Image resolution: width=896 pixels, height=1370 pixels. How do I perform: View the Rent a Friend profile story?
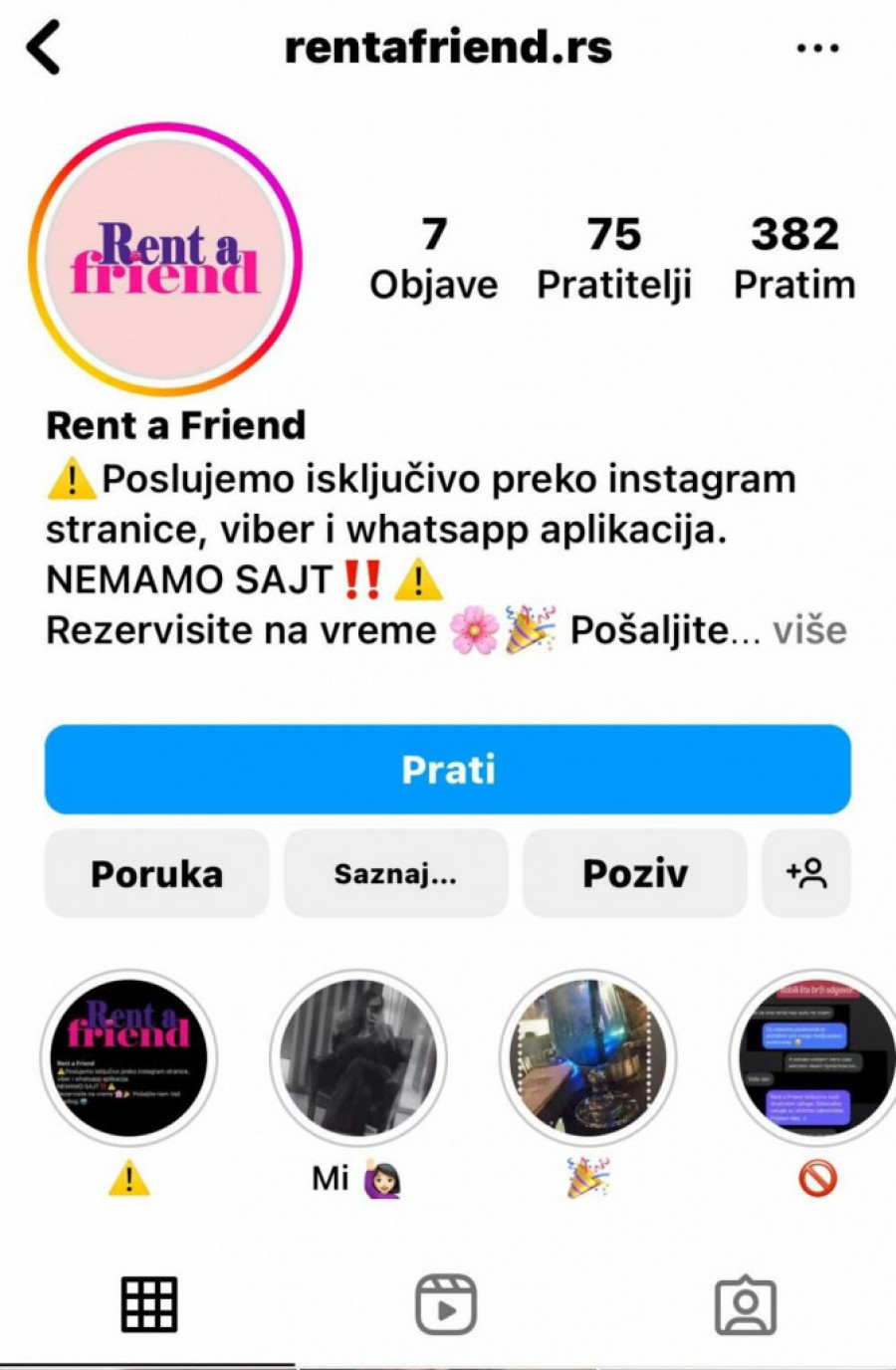click(x=165, y=259)
